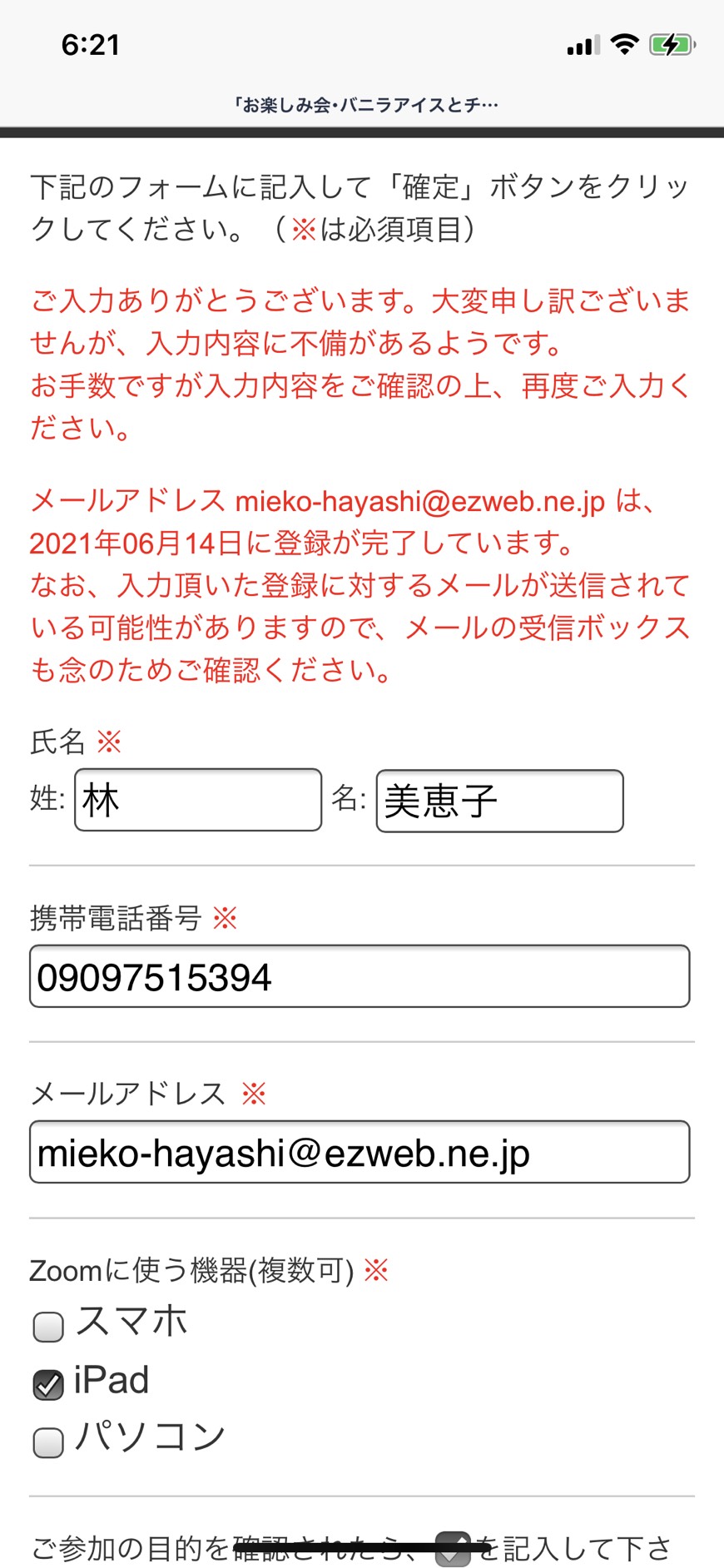Tap the 姓 (surname) field with 林

[198, 800]
